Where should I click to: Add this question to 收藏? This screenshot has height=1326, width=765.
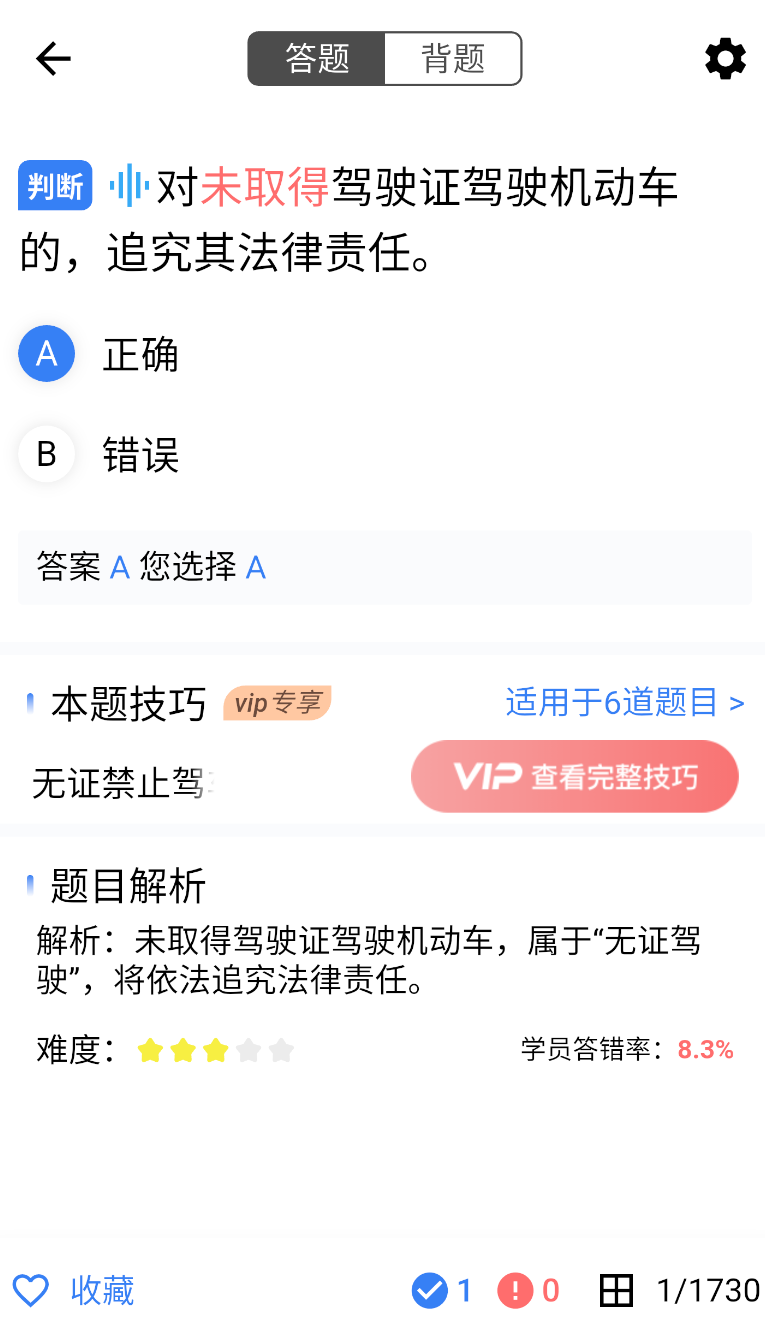click(x=73, y=1290)
